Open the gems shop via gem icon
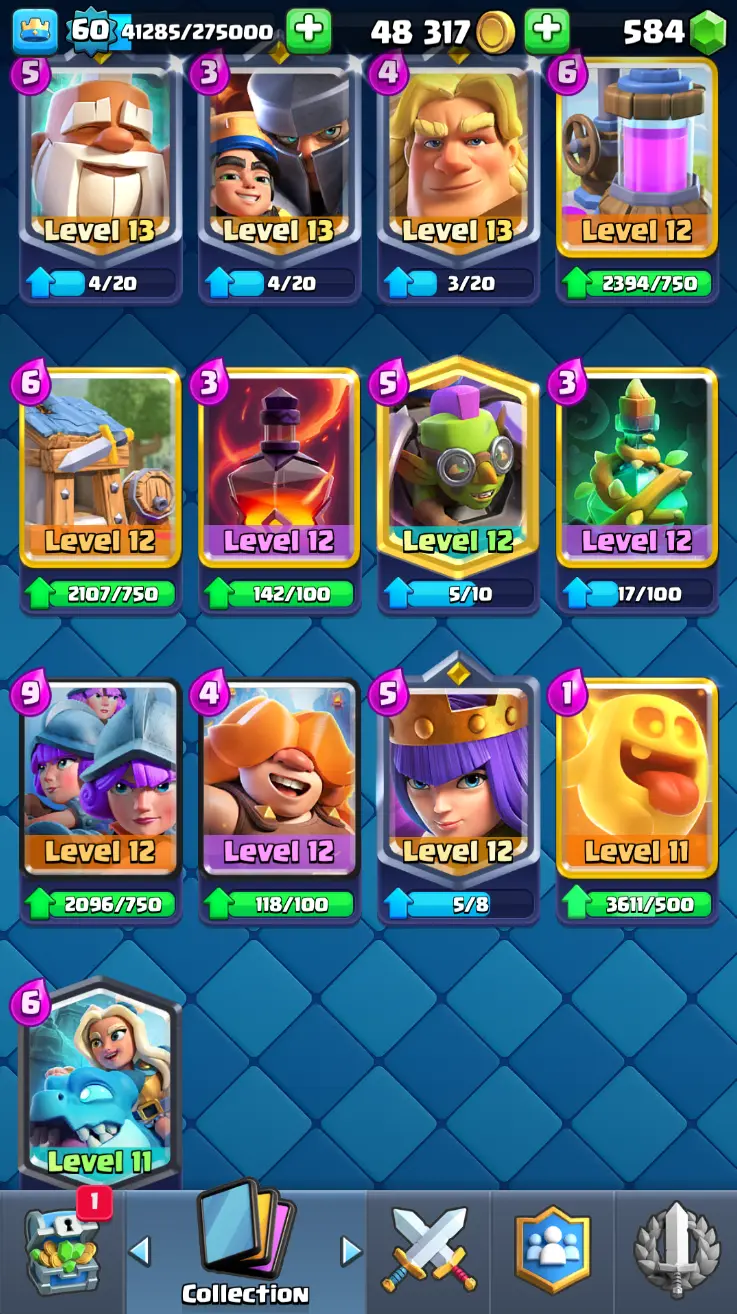This screenshot has height=1314, width=737. tap(708, 32)
